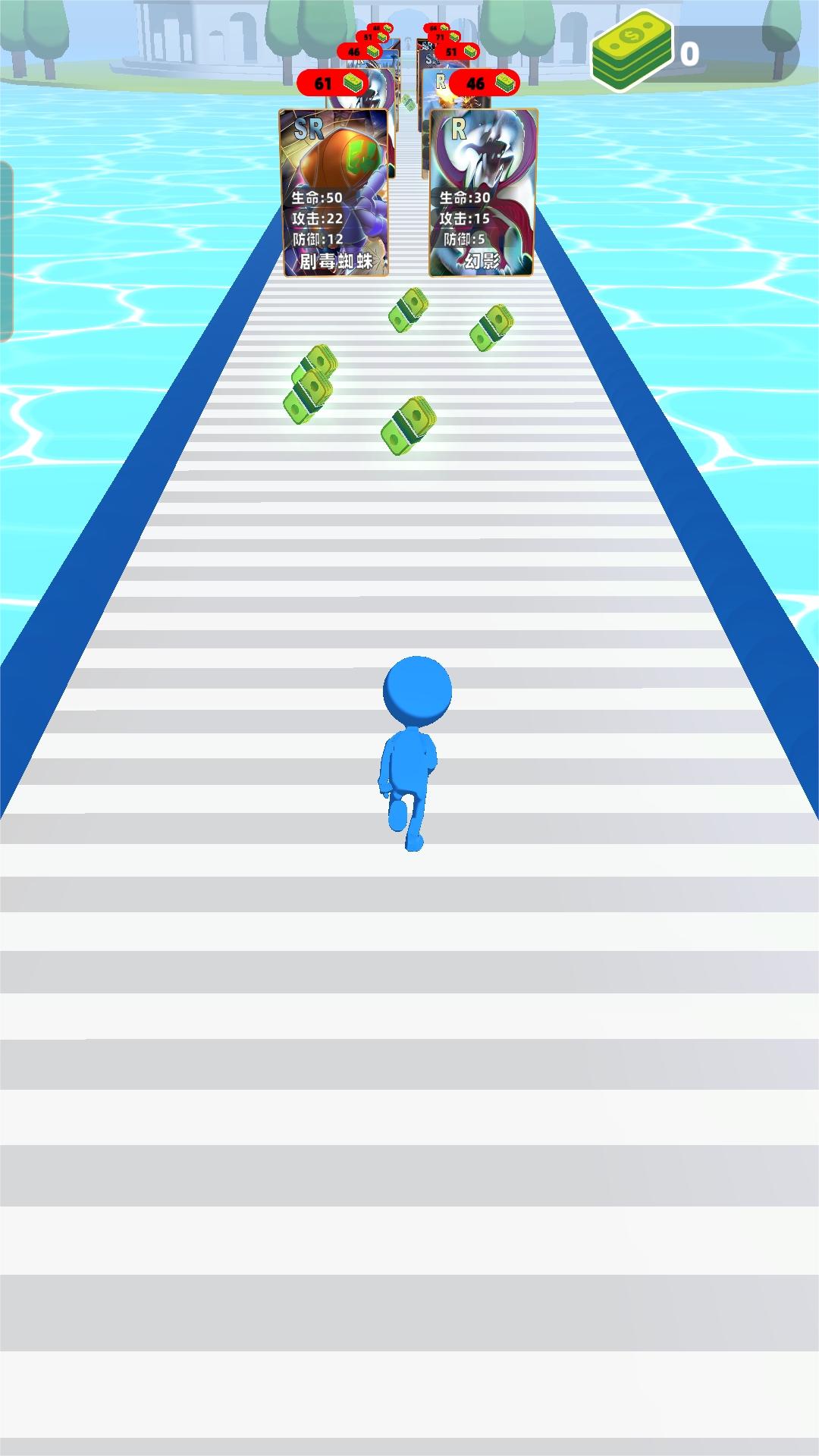
Task: Open the side panel handle on left edge
Action: click(x=6, y=251)
